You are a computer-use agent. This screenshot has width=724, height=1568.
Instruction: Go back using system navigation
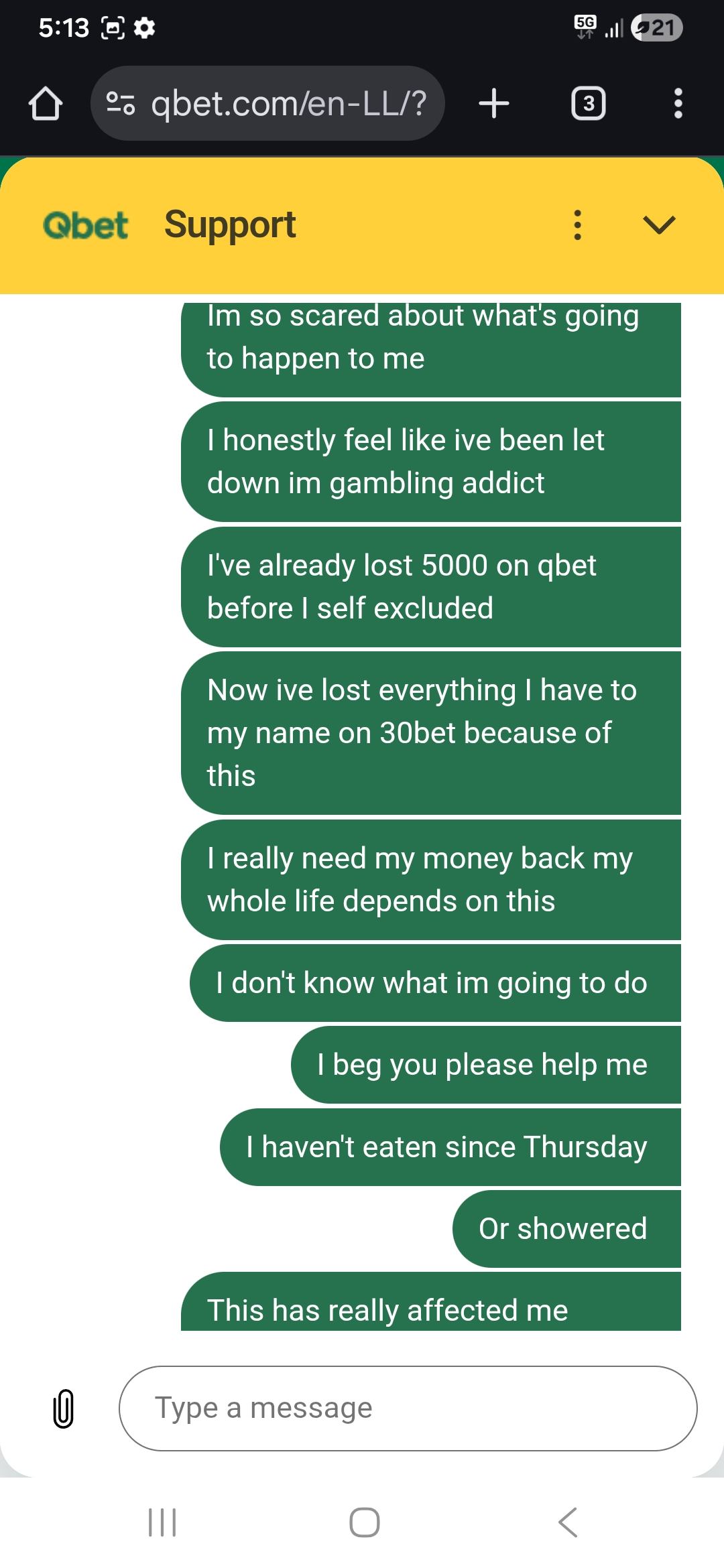(x=567, y=1522)
